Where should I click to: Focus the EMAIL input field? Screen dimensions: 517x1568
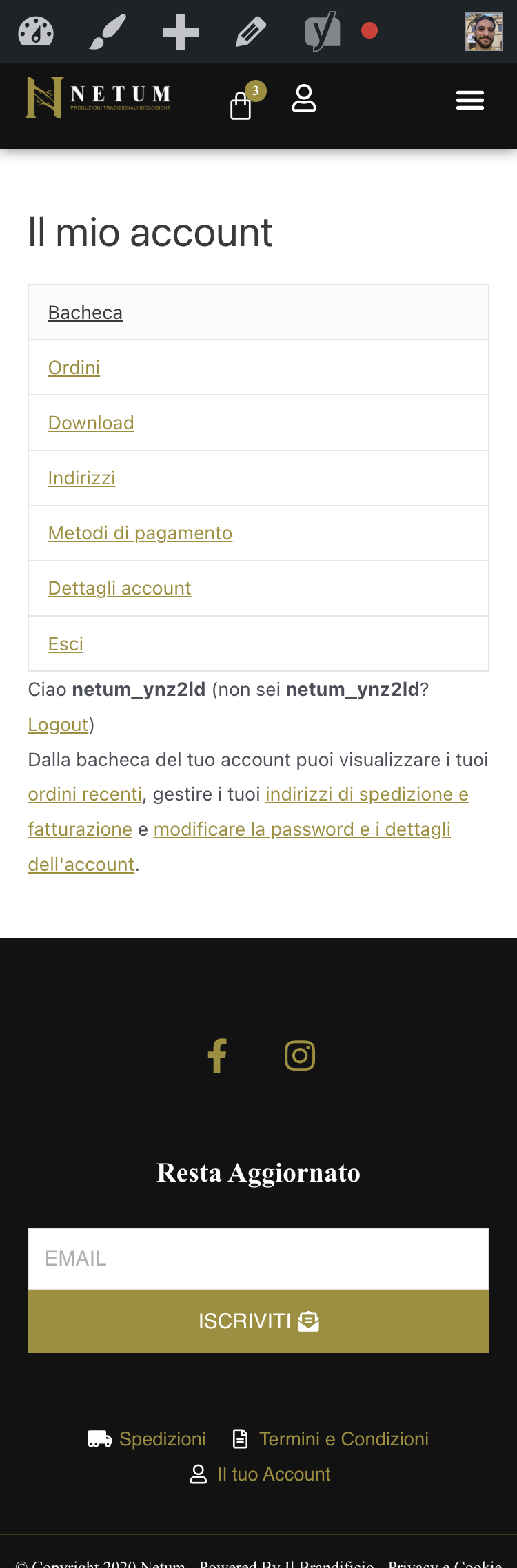tap(258, 1259)
